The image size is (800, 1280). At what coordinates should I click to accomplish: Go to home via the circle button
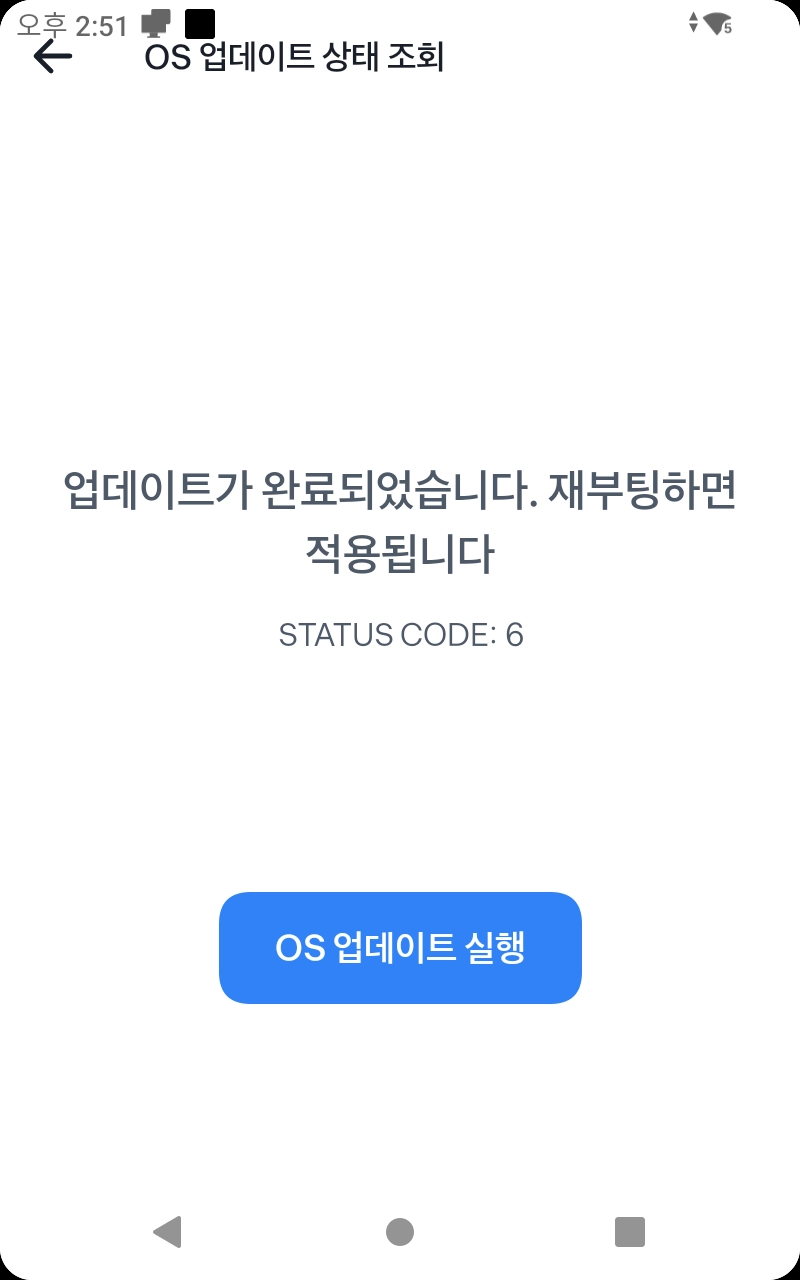tap(400, 1231)
